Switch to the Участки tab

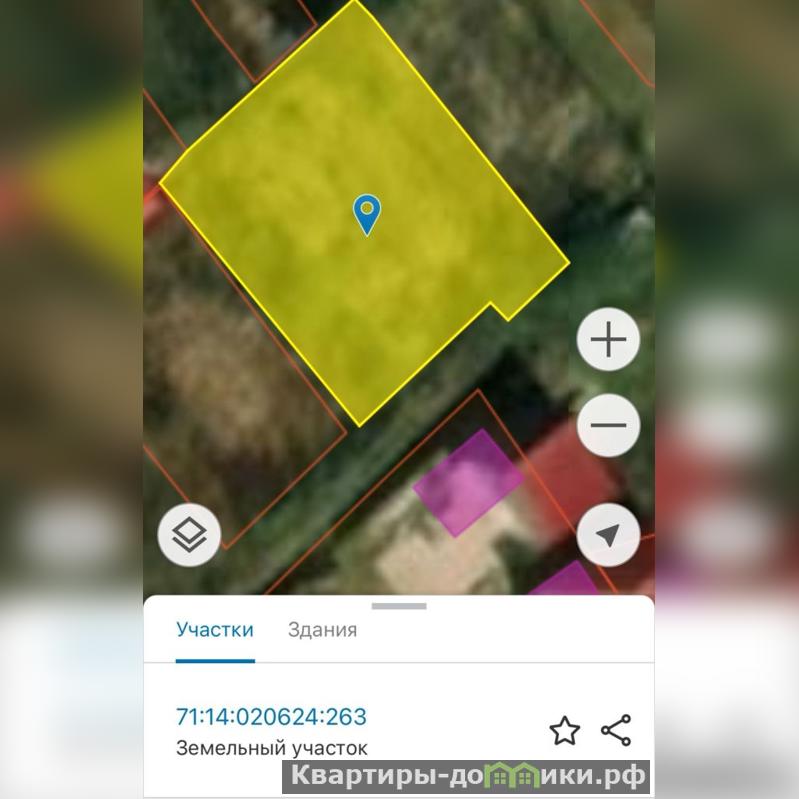(215, 630)
